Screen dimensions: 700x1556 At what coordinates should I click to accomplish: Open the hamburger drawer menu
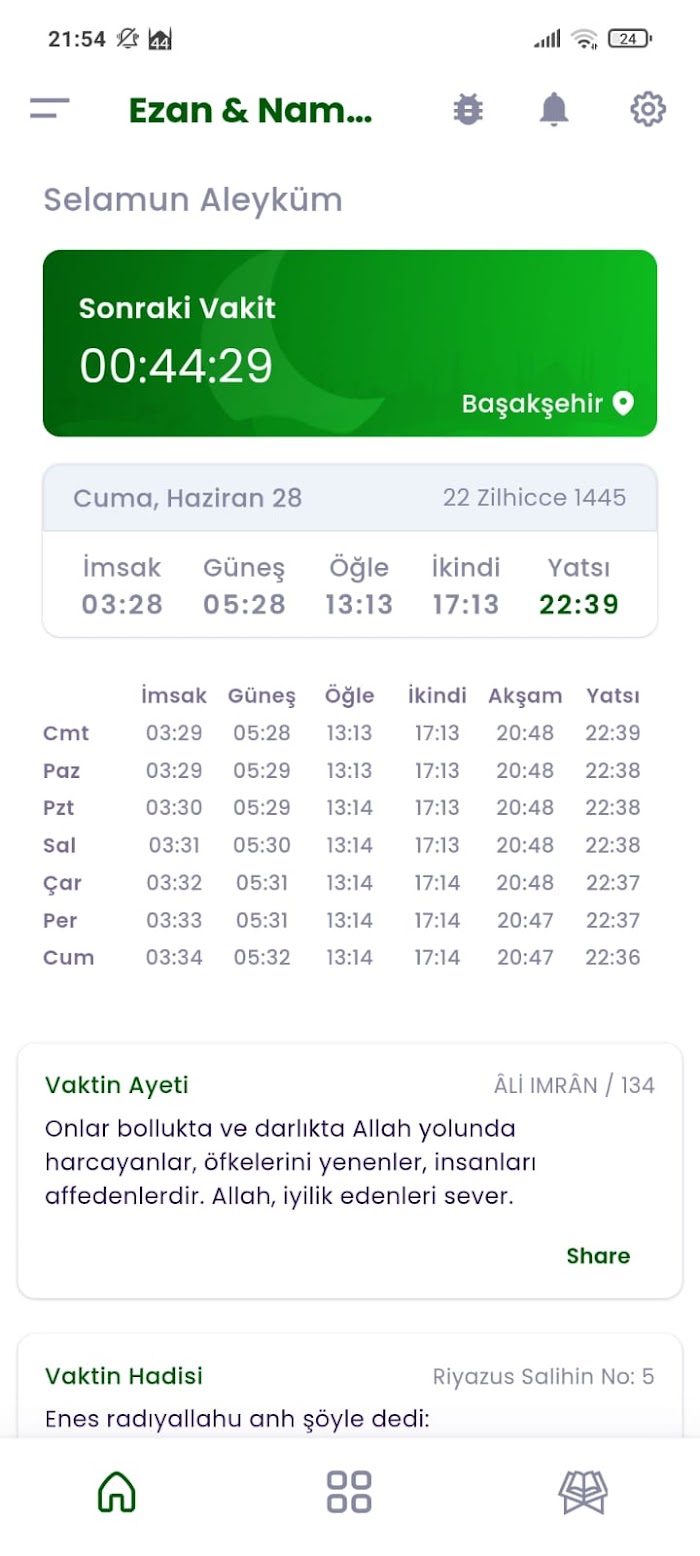click(49, 109)
